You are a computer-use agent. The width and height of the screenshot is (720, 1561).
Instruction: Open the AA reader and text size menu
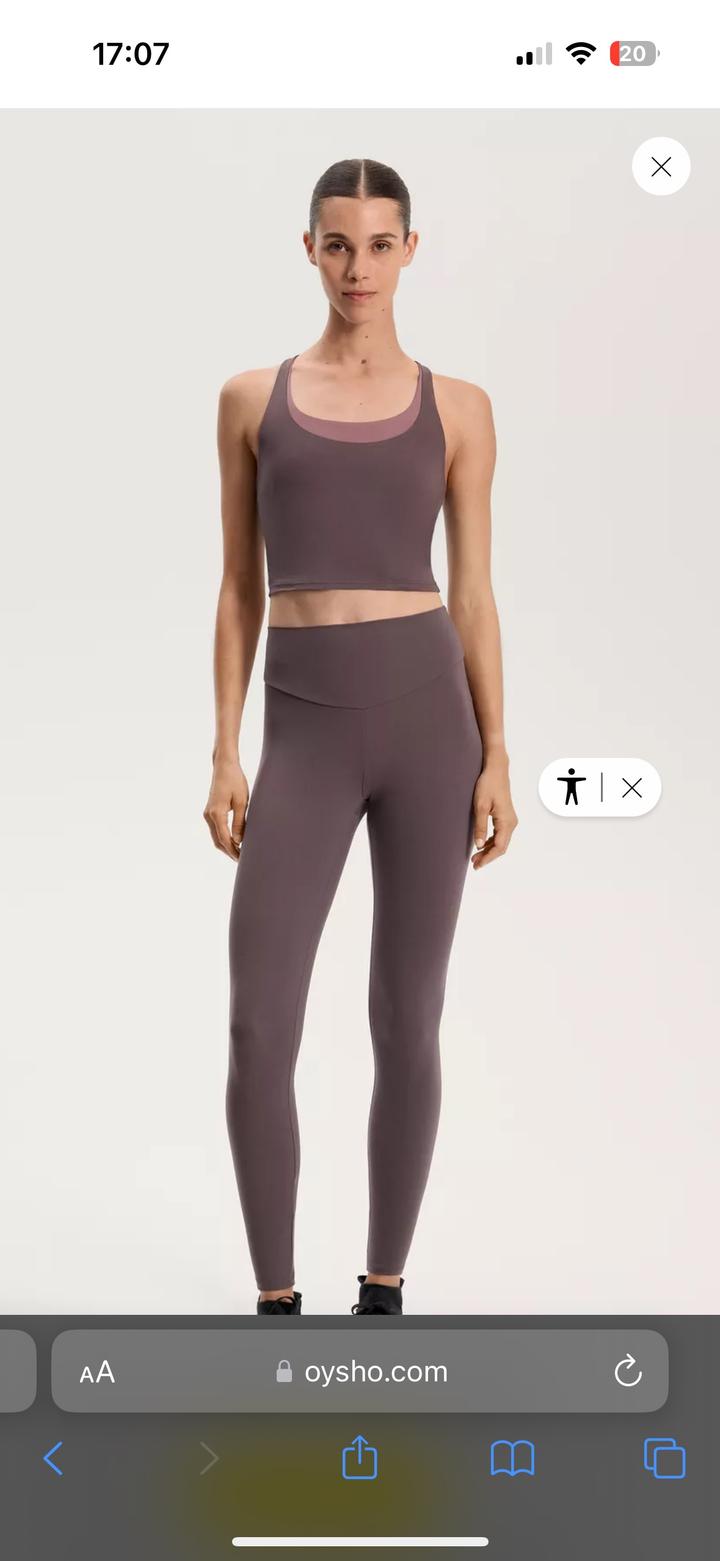coord(98,1372)
